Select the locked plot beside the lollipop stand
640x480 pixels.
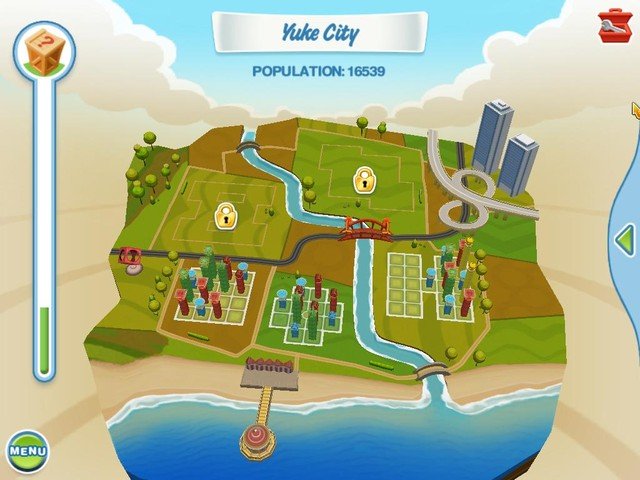click(226, 213)
